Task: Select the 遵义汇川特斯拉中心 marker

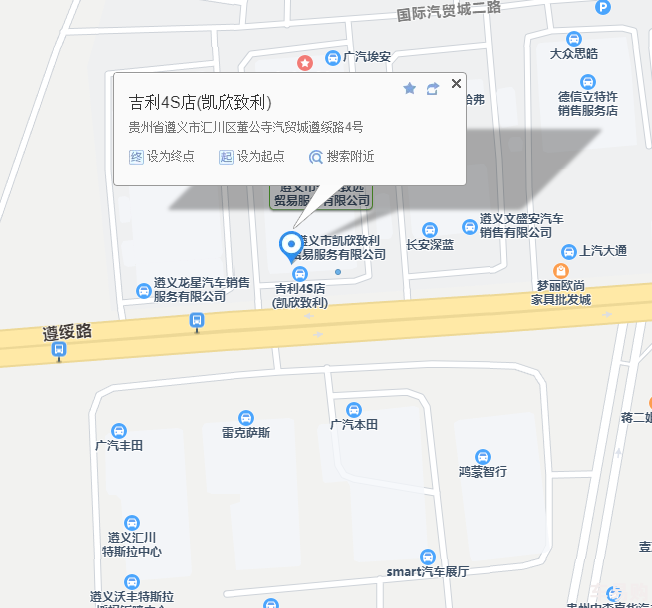Action: [x=132, y=523]
